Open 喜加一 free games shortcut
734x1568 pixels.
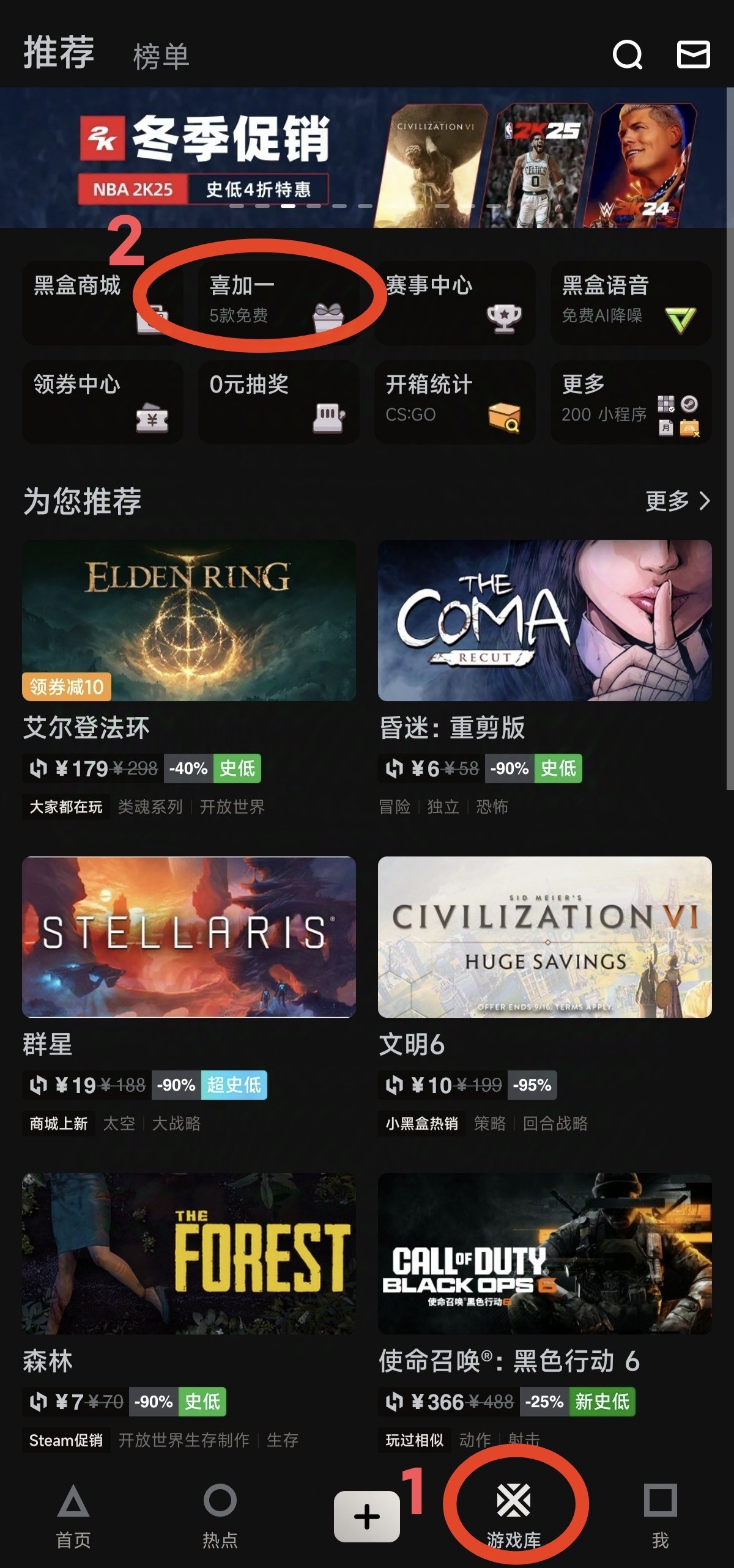click(x=278, y=303)
